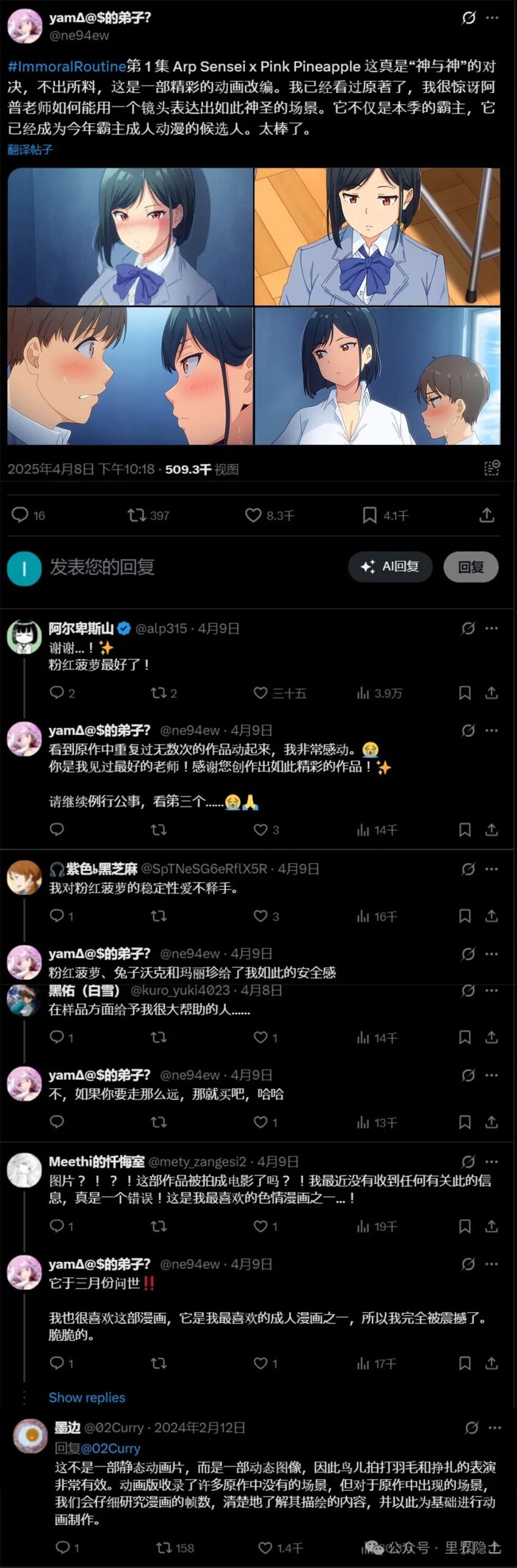Open the overflow menu on the main post
Viewport: 517px width, 1568px height.
[x=492, y=18]
